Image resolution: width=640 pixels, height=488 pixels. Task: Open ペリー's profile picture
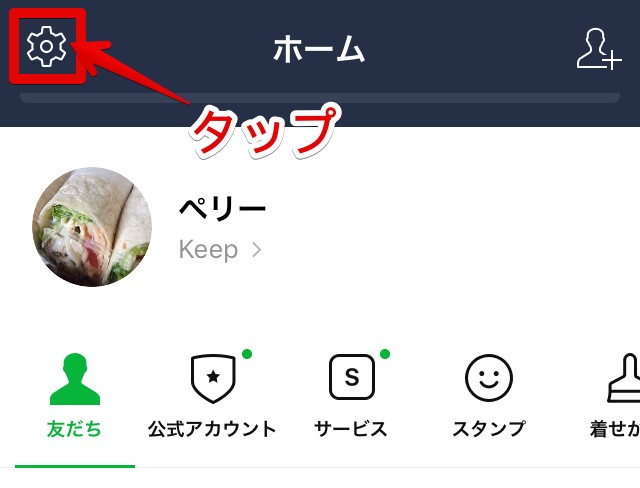(x=92, y=227)
